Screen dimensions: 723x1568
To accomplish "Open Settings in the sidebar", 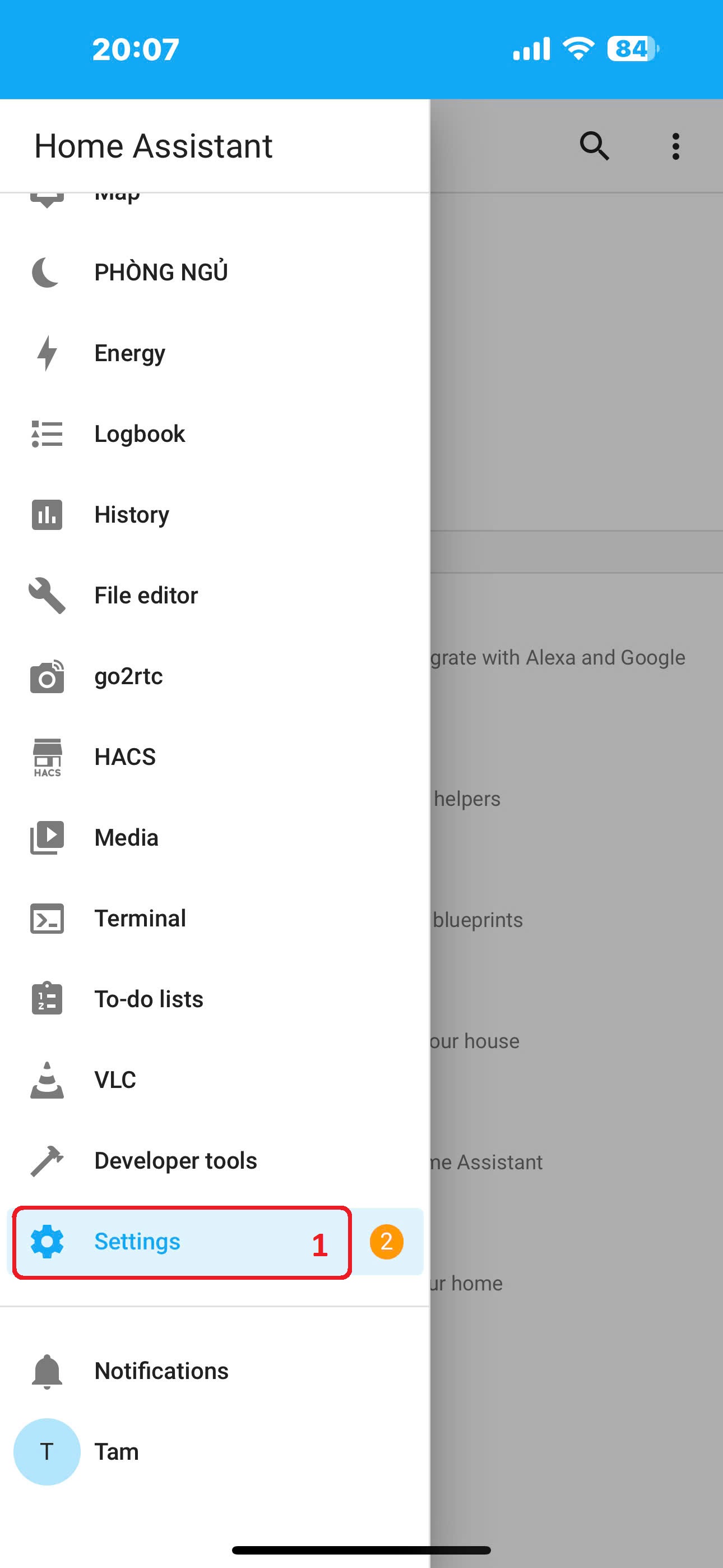I will [x=215, y=1241].
